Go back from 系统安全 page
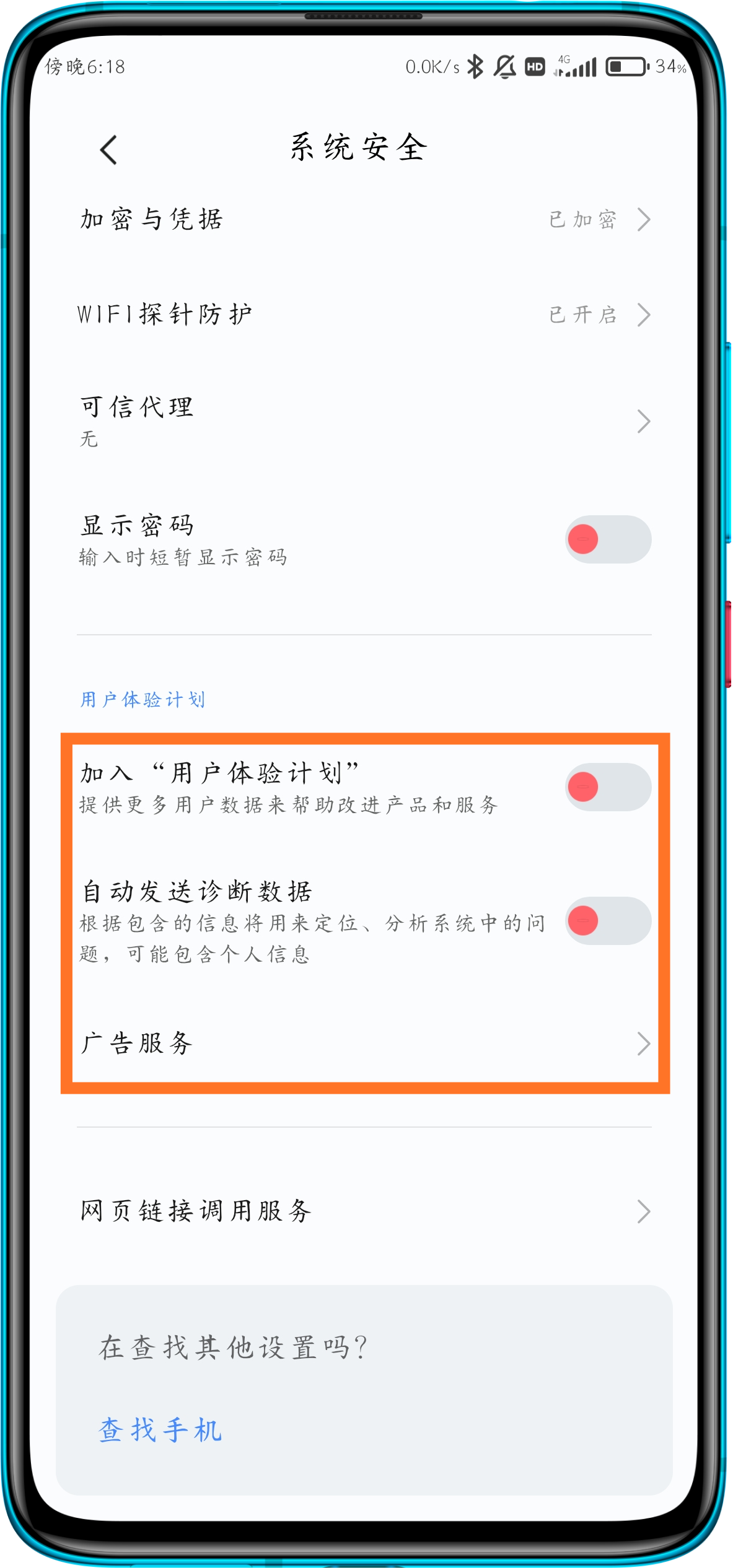The height and width of the screenshot is (1568, 733). click(x=109, y=150)
